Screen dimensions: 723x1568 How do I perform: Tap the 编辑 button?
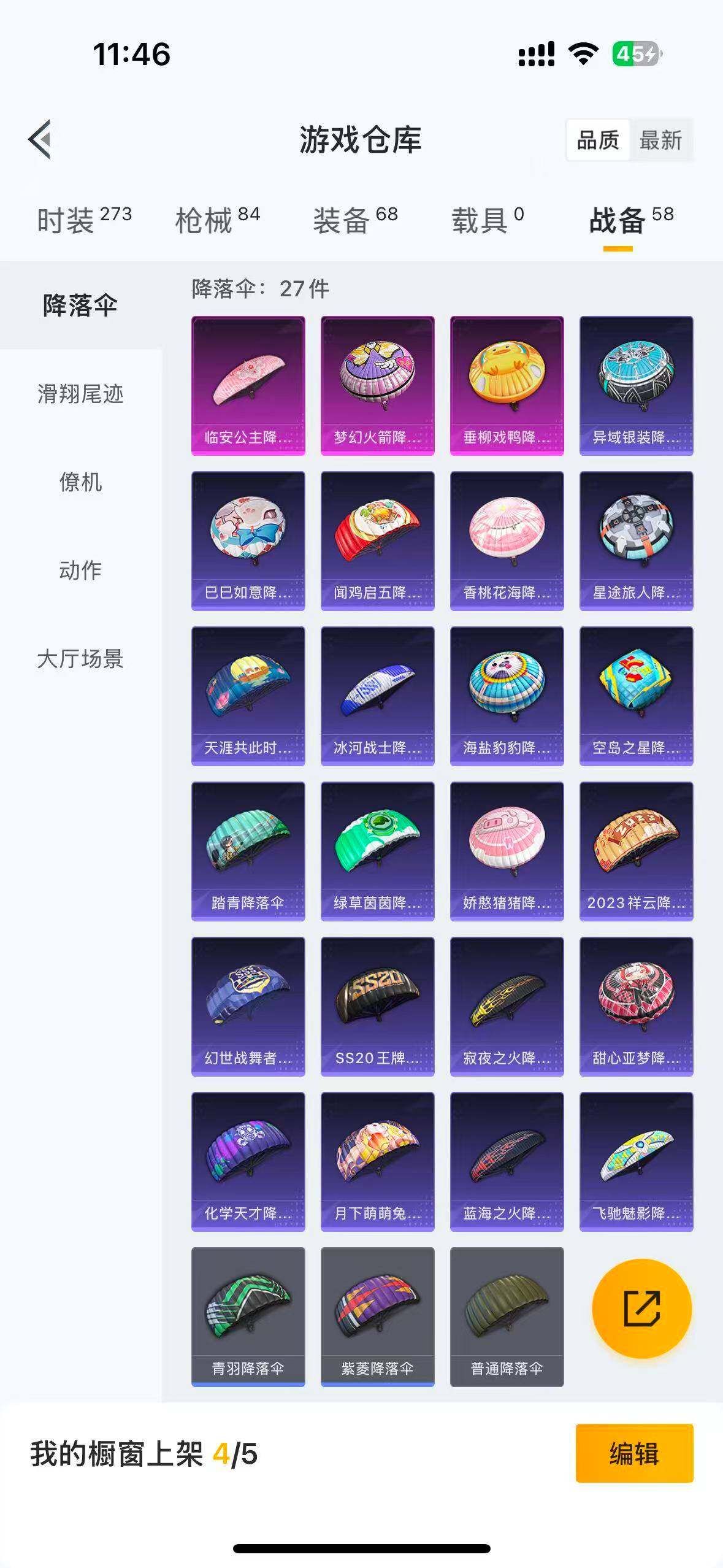click(634, 1453)
